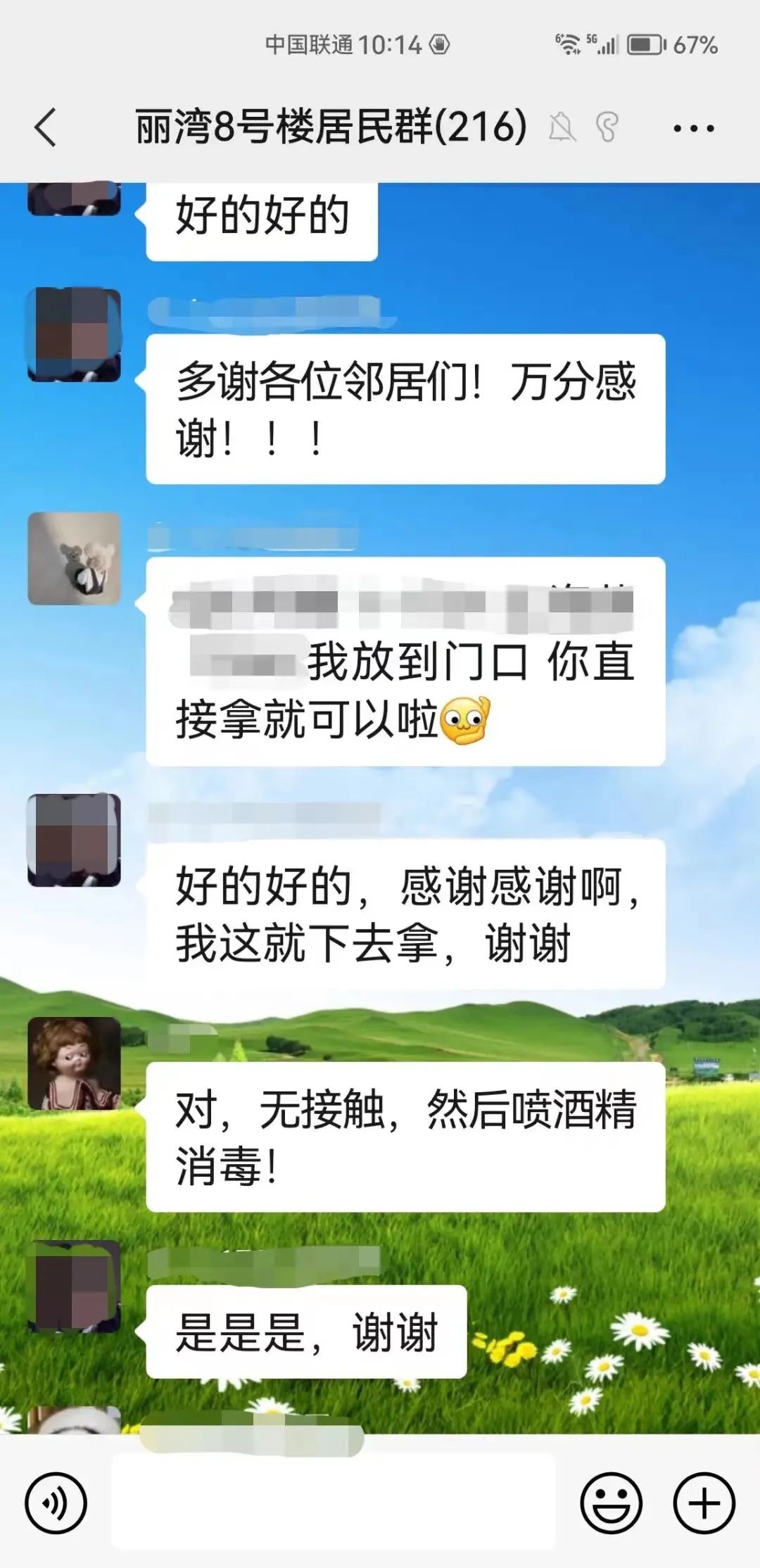Open the doll avatar's profile
Viewport: 760px width, 1568px height.
(74, 1063)
